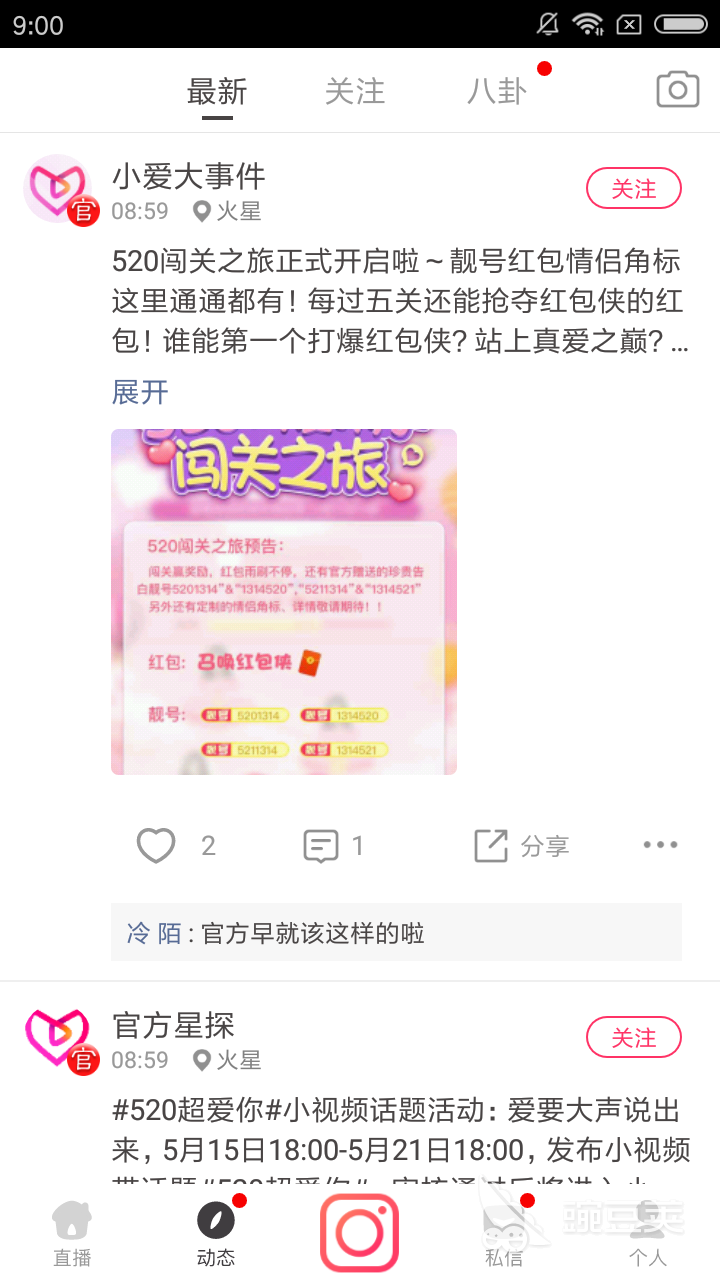Follow 官方星探 with the 关注 button
This screenshot has height=1280, width=720.
pos(633,1038)
